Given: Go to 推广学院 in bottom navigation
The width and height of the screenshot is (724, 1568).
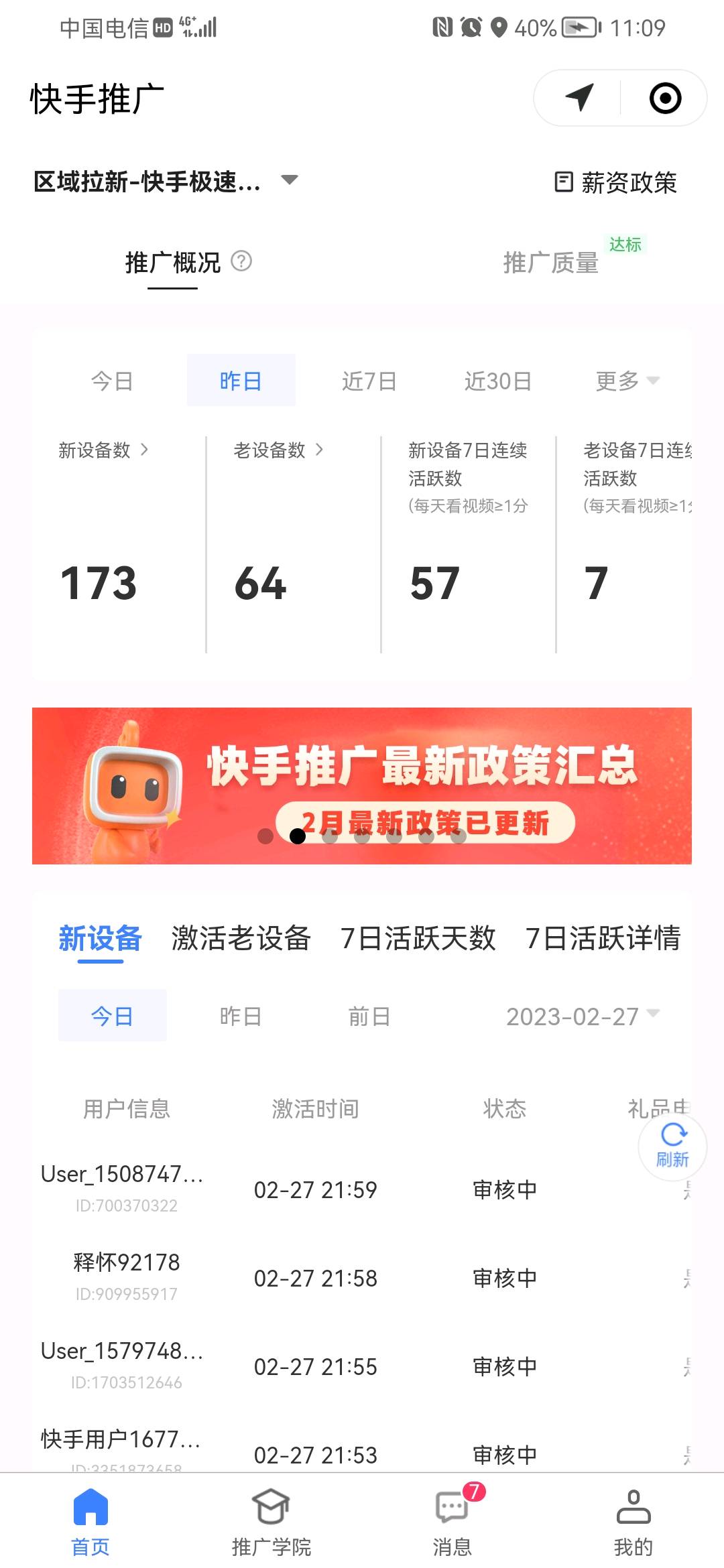Looking at the screenshot, I should coord(271,1522).
